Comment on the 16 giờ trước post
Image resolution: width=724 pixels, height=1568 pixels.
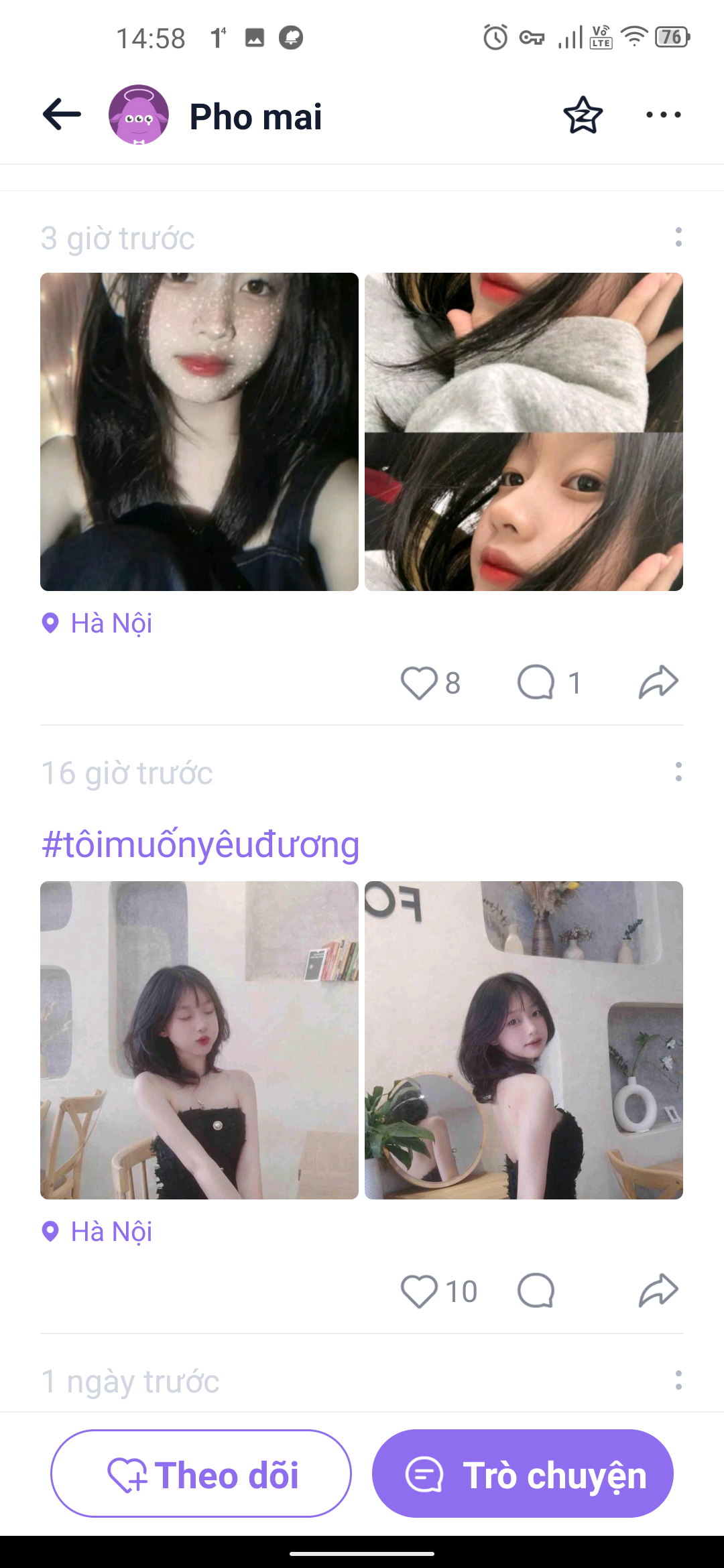click(536, 1291)
